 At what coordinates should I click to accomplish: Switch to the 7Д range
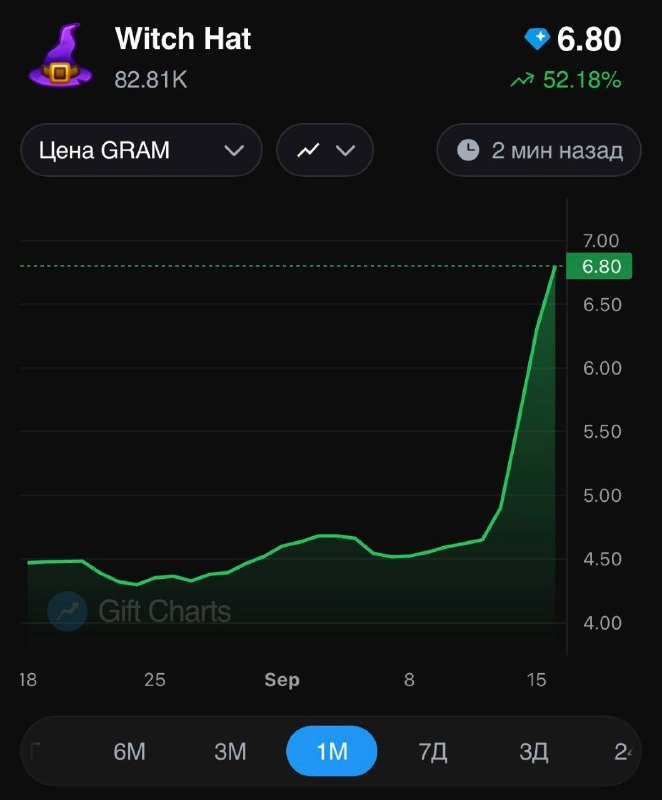(x=432, y=752)
